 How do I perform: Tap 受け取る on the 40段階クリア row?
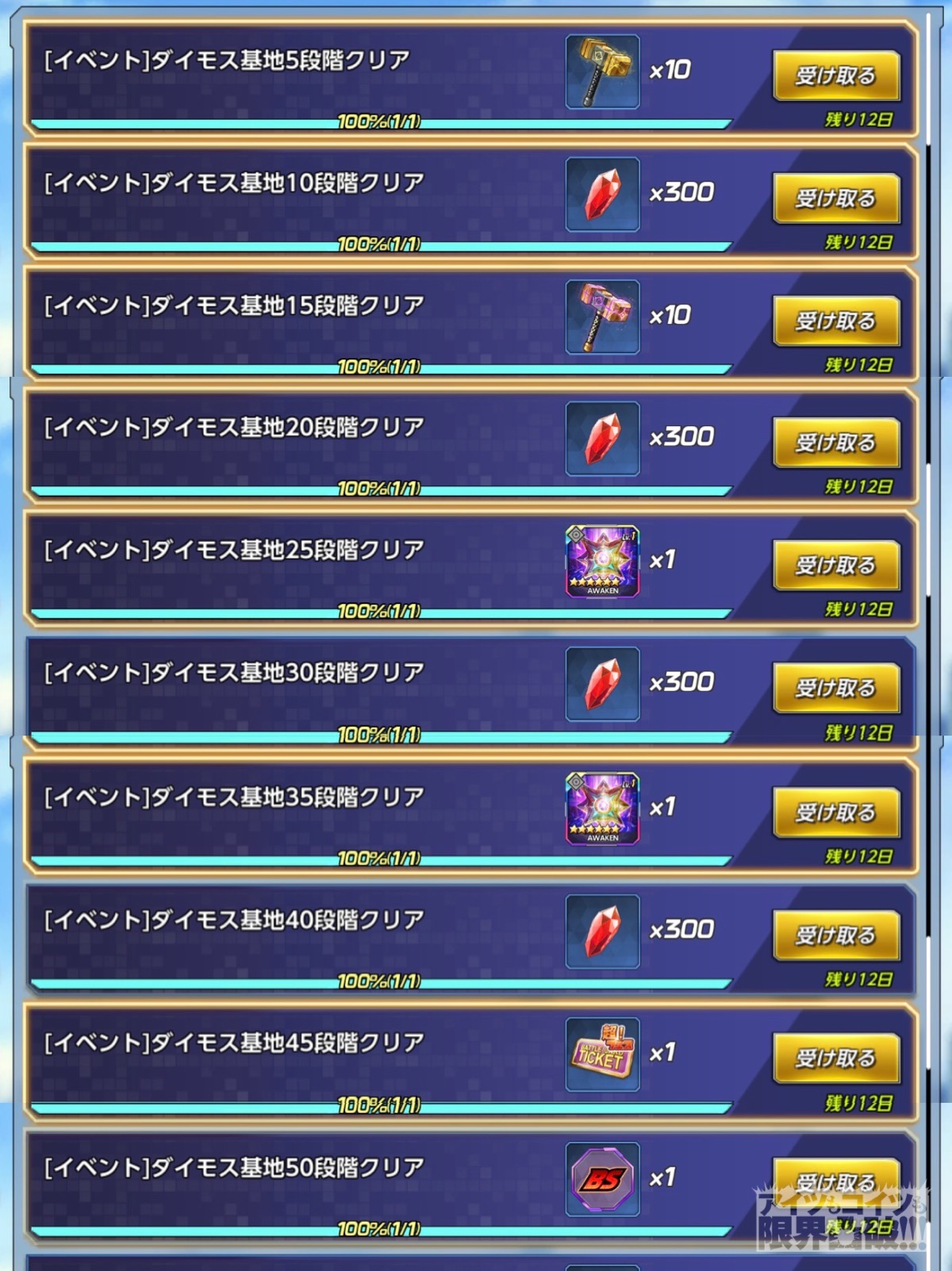(836, 935)
